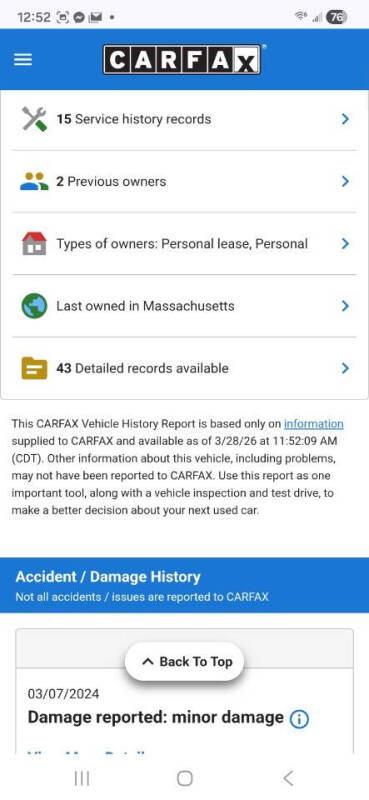Viewport: 369px width, 800px height.
Task: Open the 15 Service history records row
Action: pyautogui.click(x=184, y=119)
